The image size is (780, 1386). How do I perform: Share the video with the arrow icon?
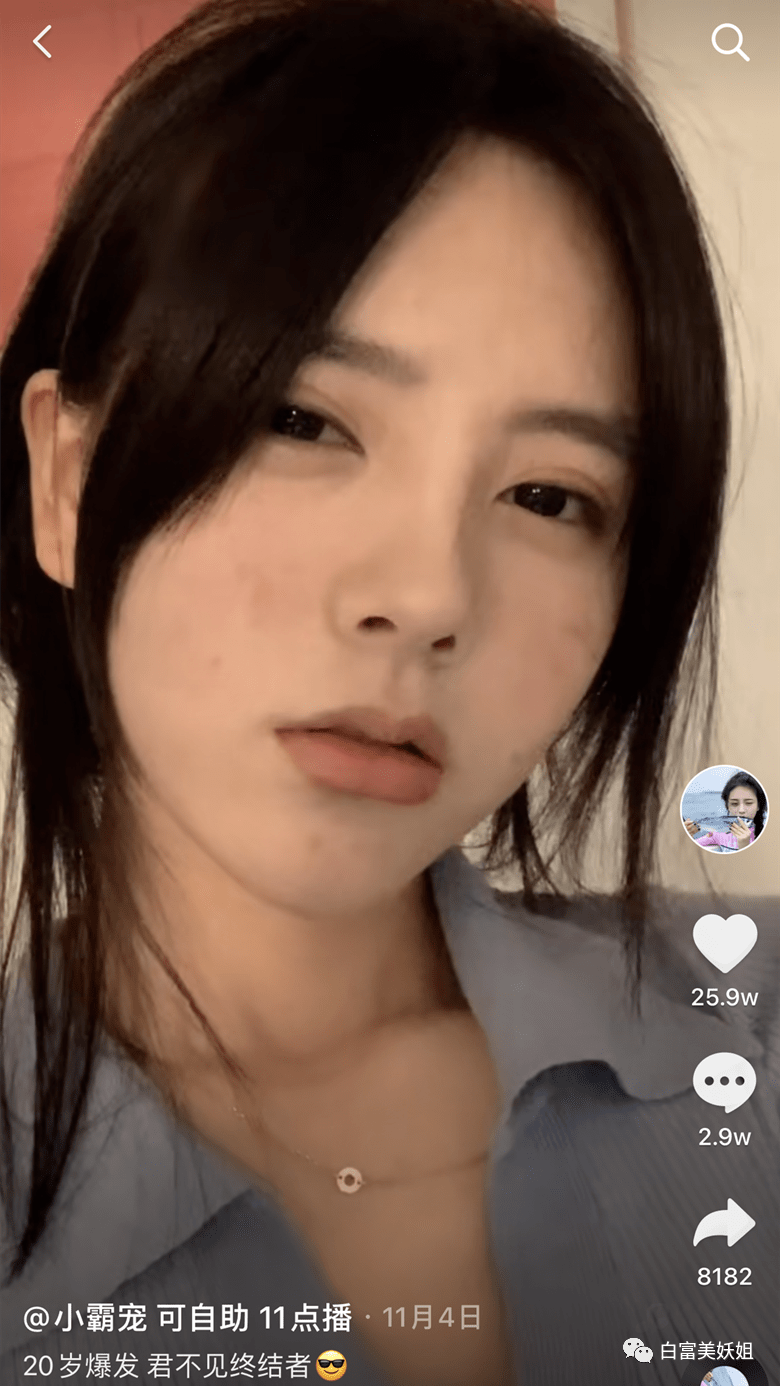pyautogui.click(x=725, y=1223)
